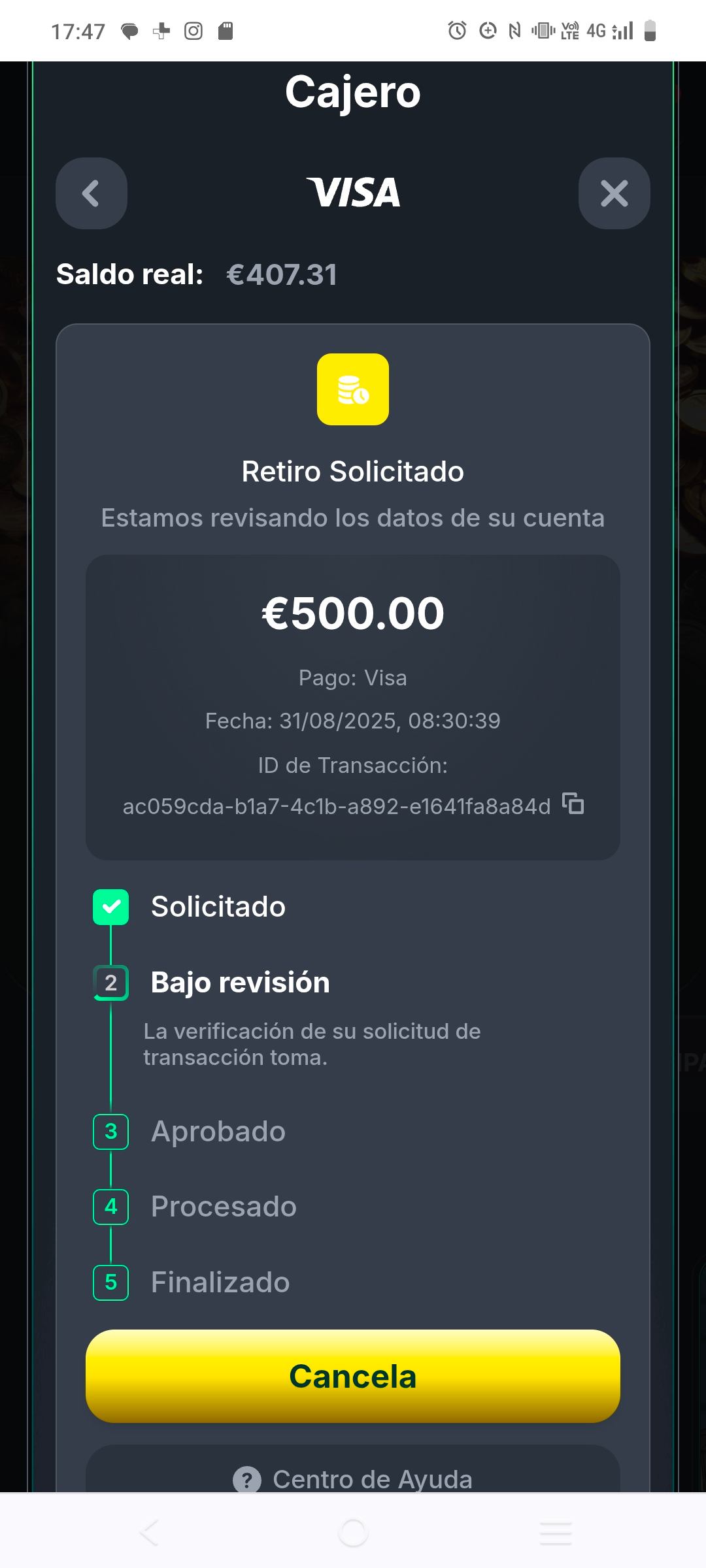Close the Cajero dialog
The width and height of the screenshot is (706, 1568).
pos(614,193)
